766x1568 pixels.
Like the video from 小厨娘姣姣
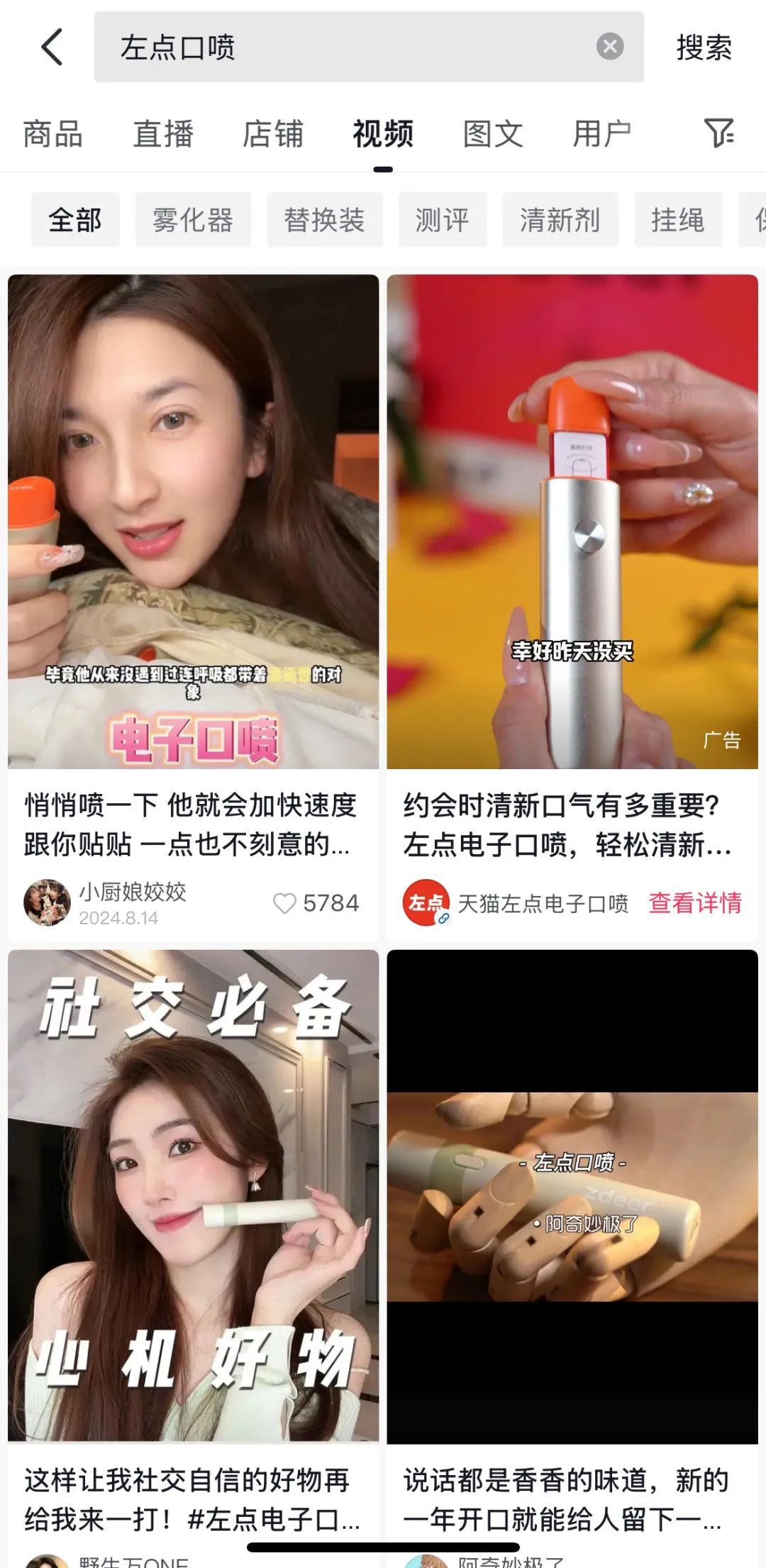[284, 903]
